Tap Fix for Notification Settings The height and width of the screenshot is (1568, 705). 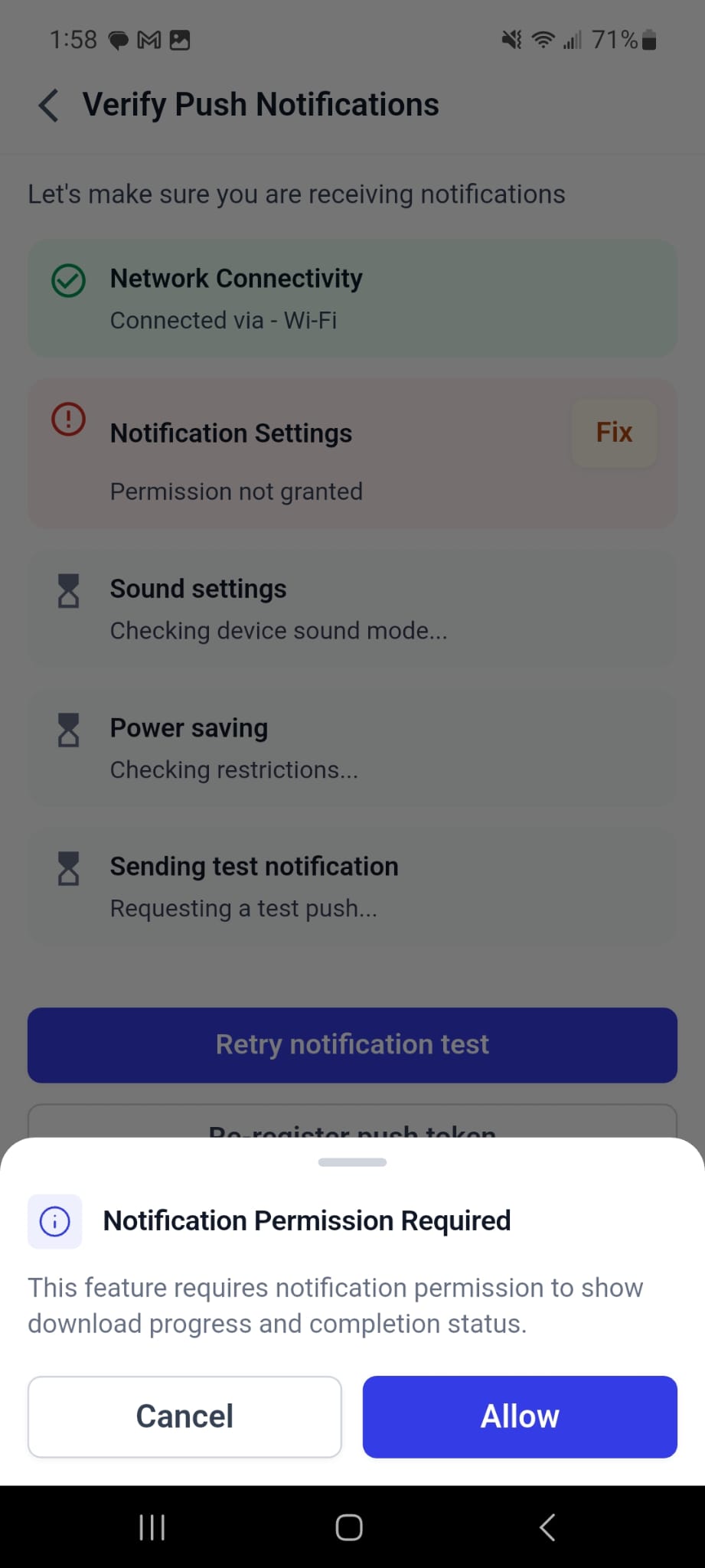[x=614, y=433]
